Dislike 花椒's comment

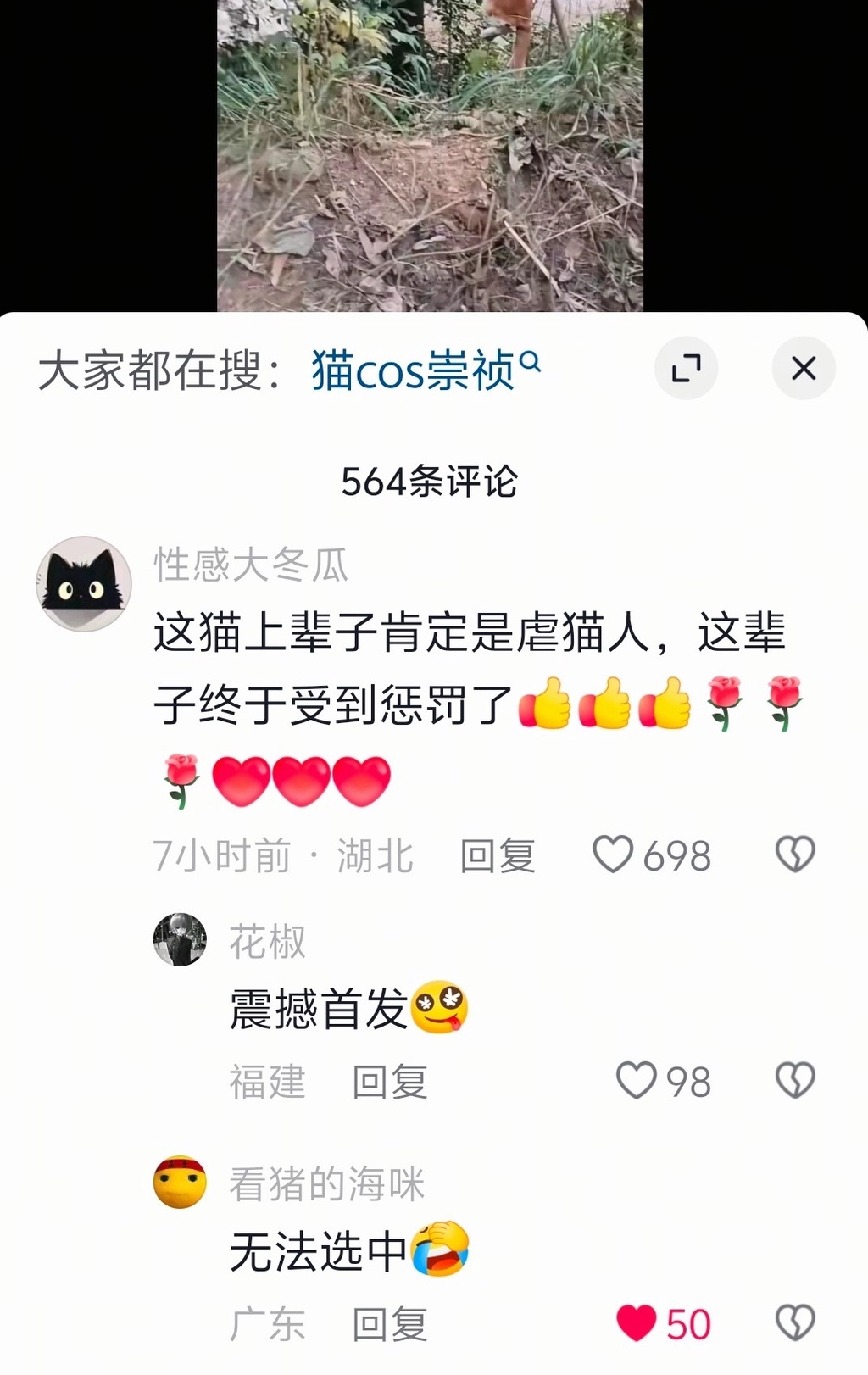pyautogui.click(x=795, y=1081)
